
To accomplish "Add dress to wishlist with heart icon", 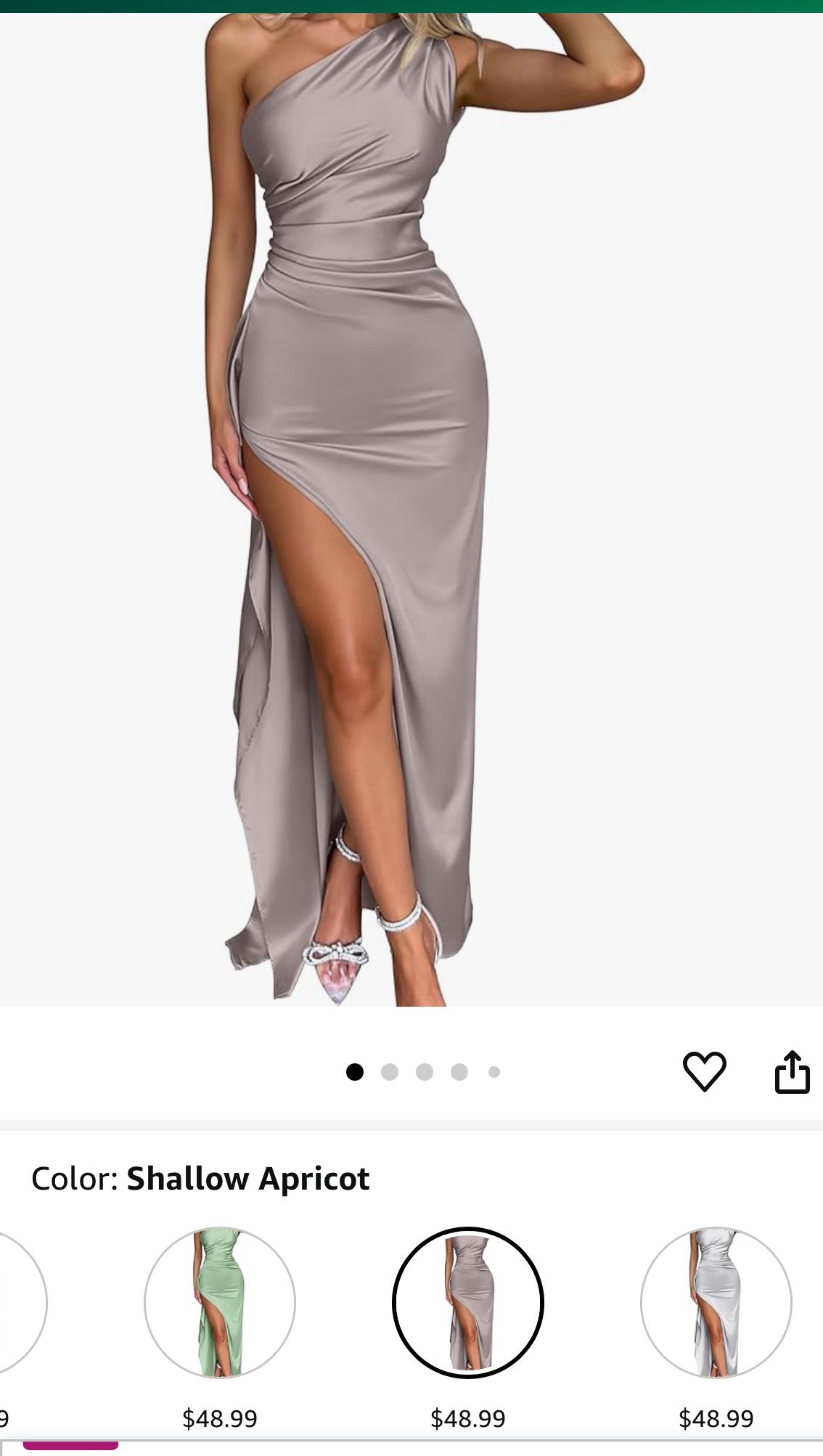I will click(x=704, y=1071).
